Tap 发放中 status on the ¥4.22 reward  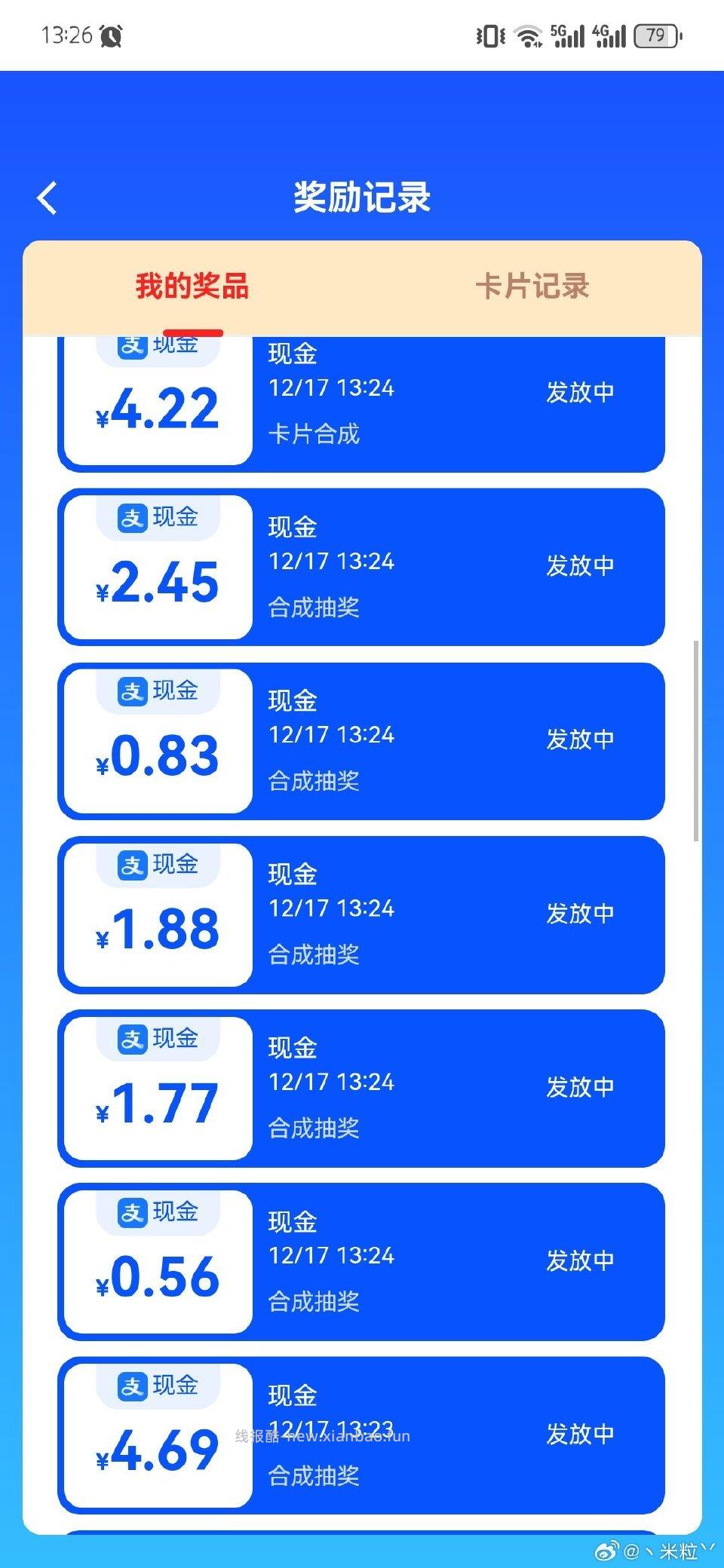point(581,392)
